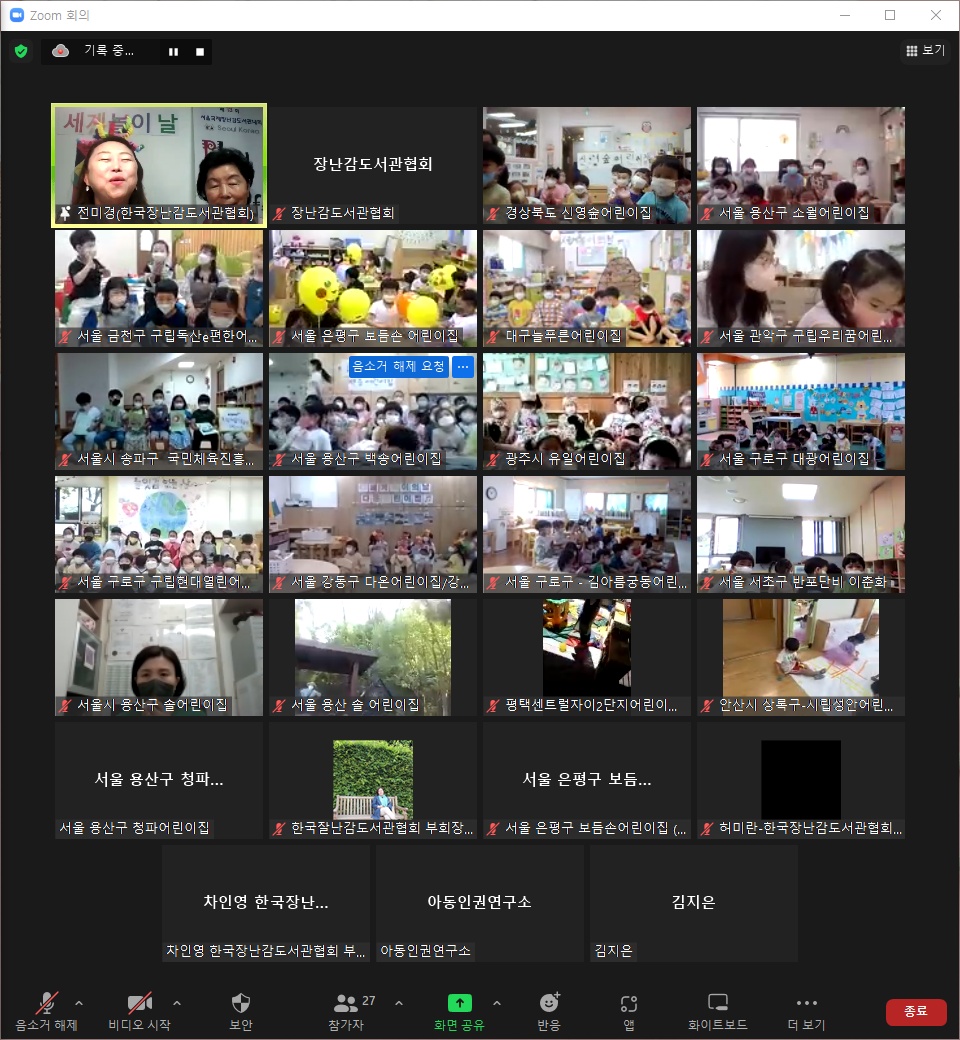The width and height of the screenshot is (960, 1040).
Task: Open the 더 보기 more menu
Action: [806, 1010]
